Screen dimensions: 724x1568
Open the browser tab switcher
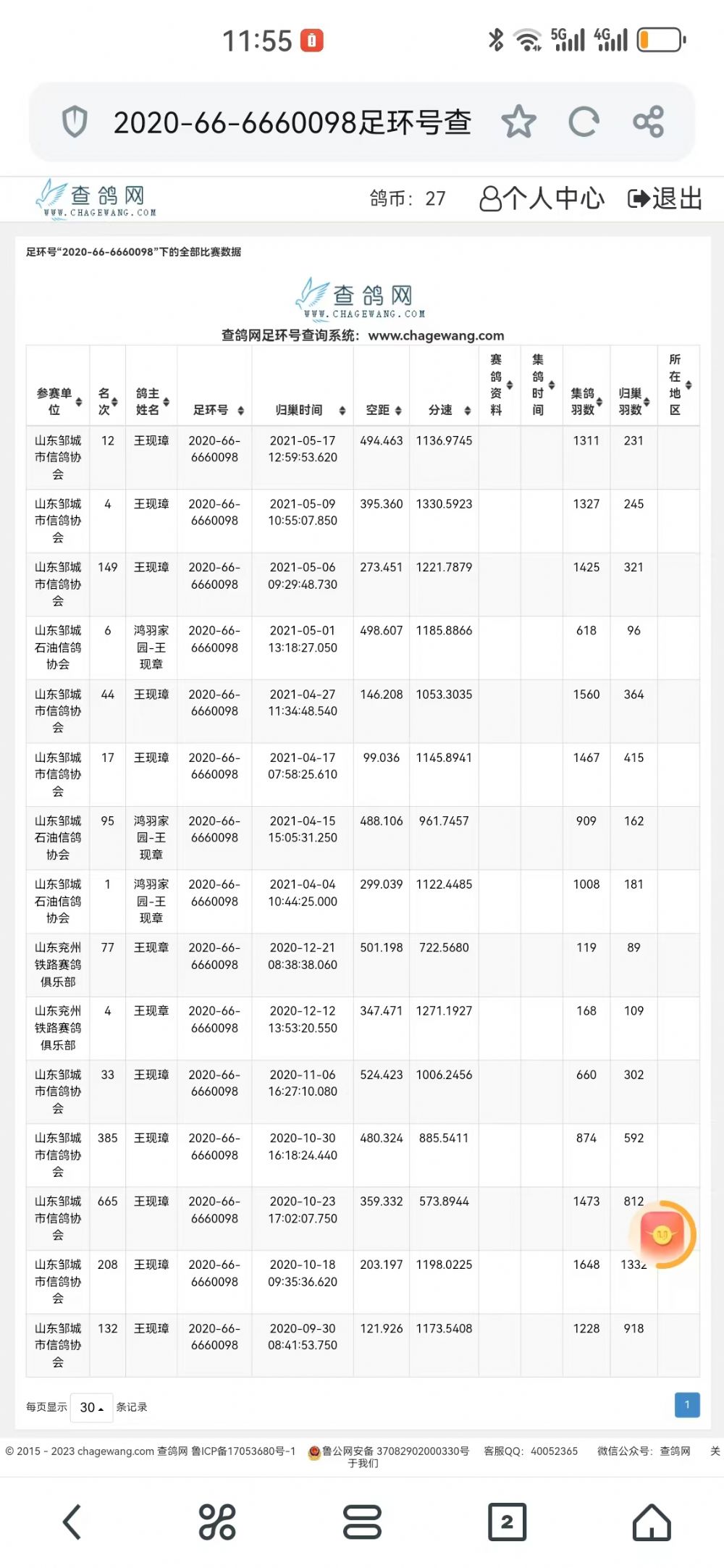(x=507, y=1522)
